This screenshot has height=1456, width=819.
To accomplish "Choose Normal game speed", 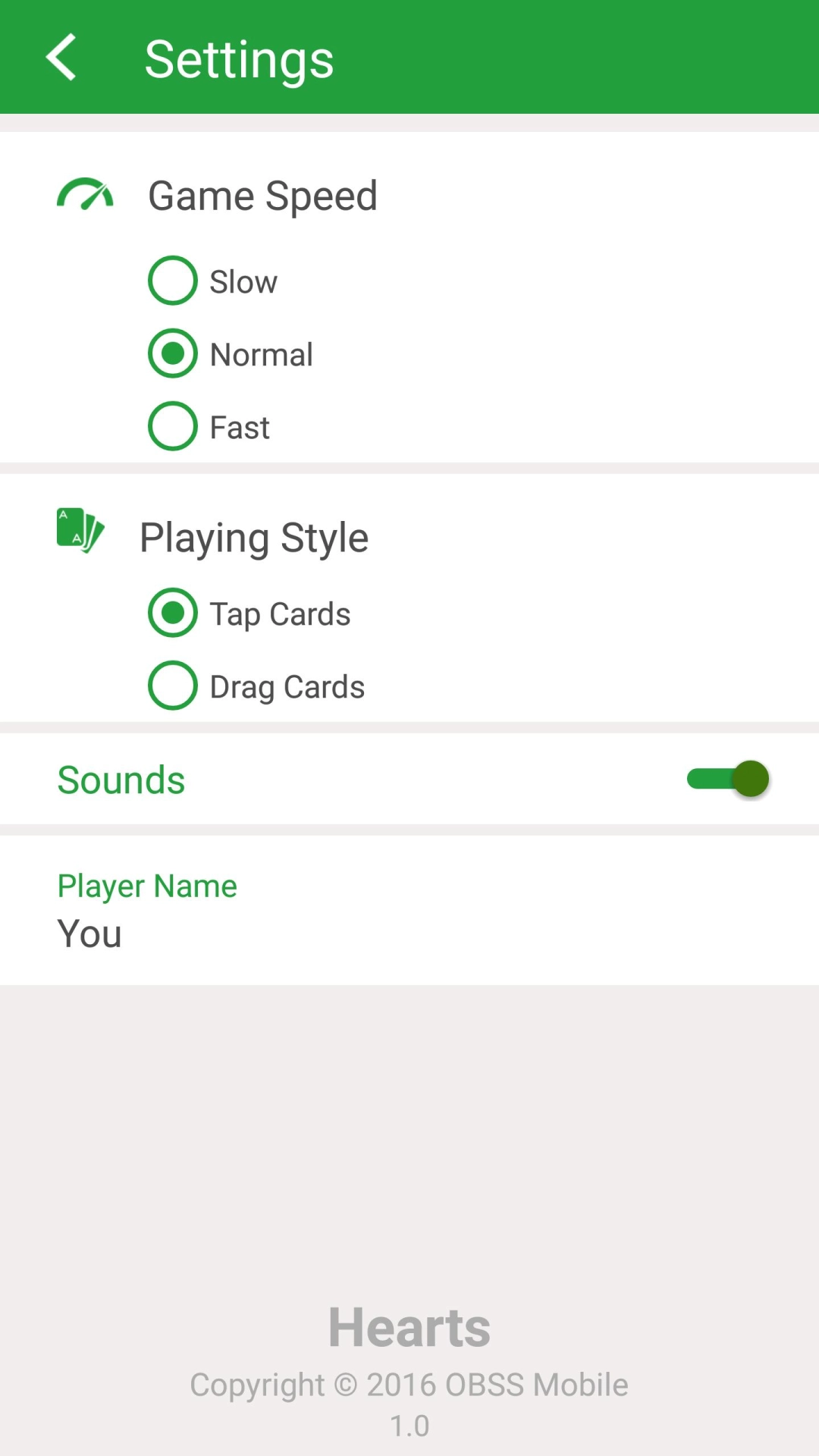I will pyautogui.click(x=173, y=353).
